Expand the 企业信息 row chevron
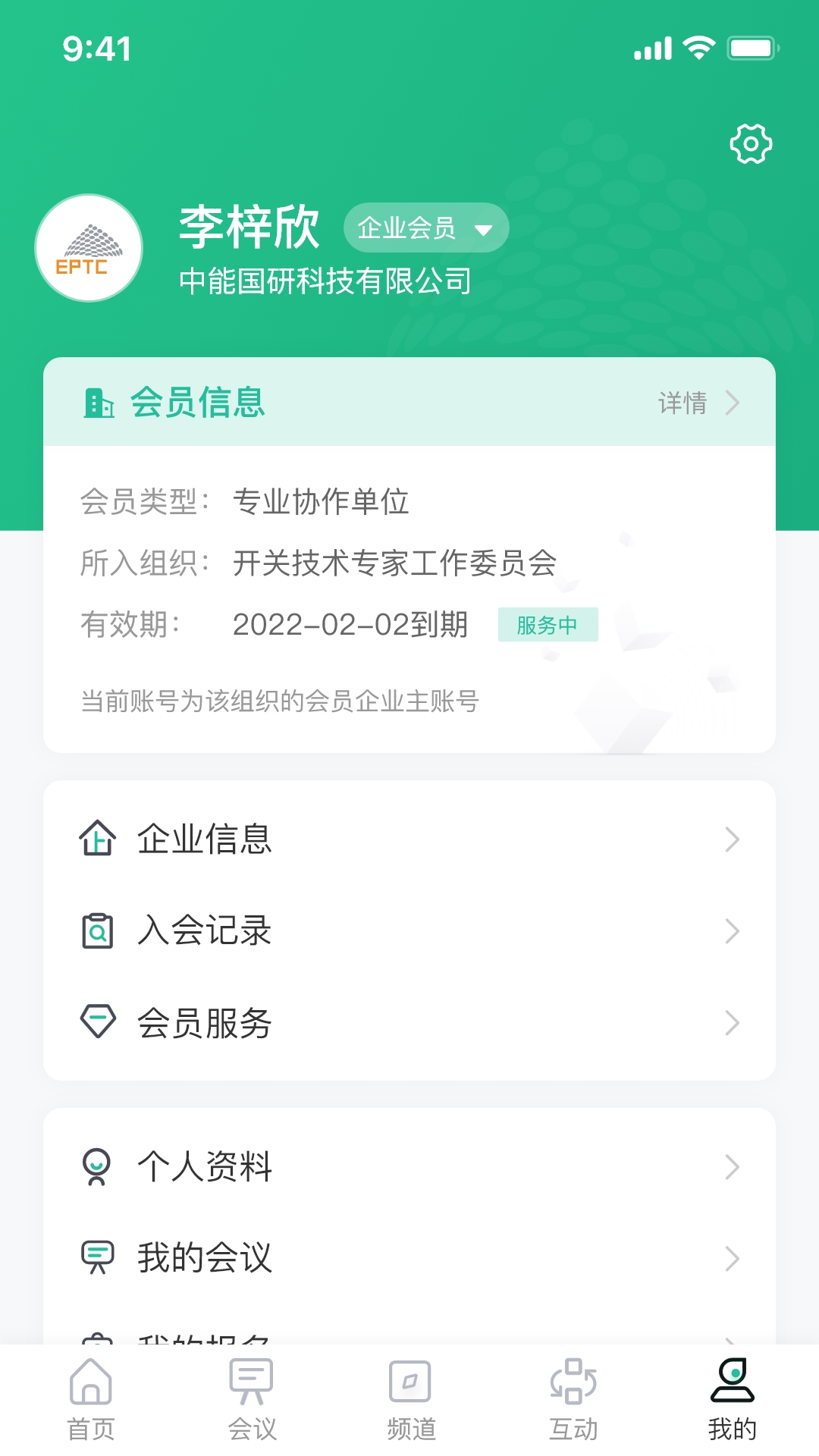819x1456 pixels. click(x=732, y=839)
